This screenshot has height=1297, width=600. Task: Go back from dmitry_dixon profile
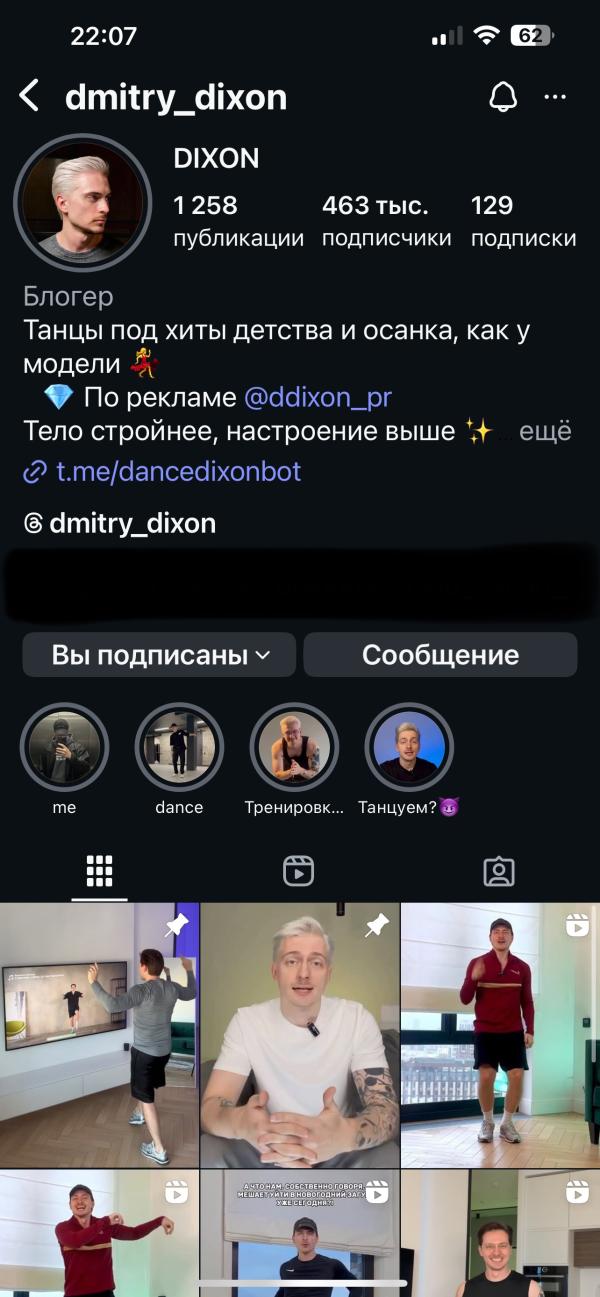click(29, 97)
